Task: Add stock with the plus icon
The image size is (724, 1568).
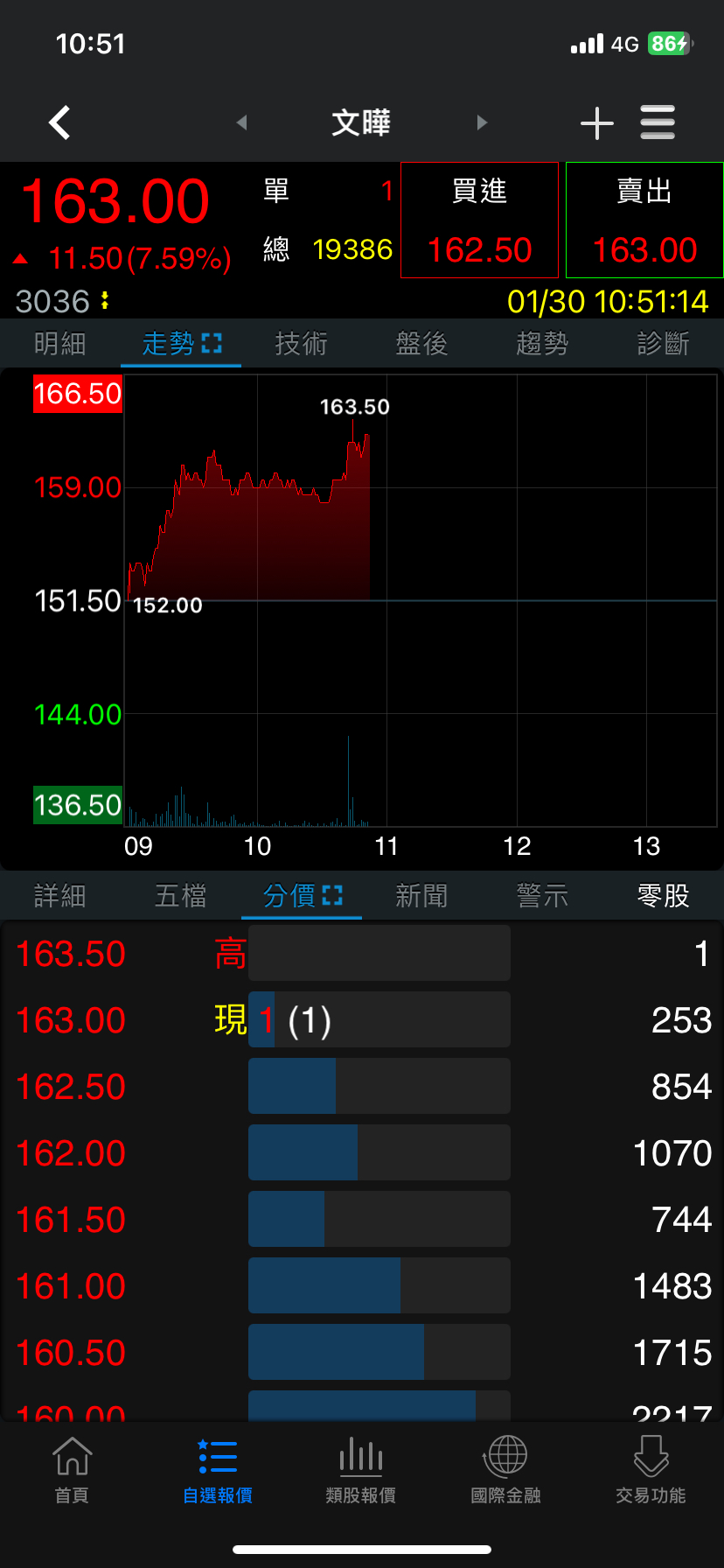Action: [597, 122]
